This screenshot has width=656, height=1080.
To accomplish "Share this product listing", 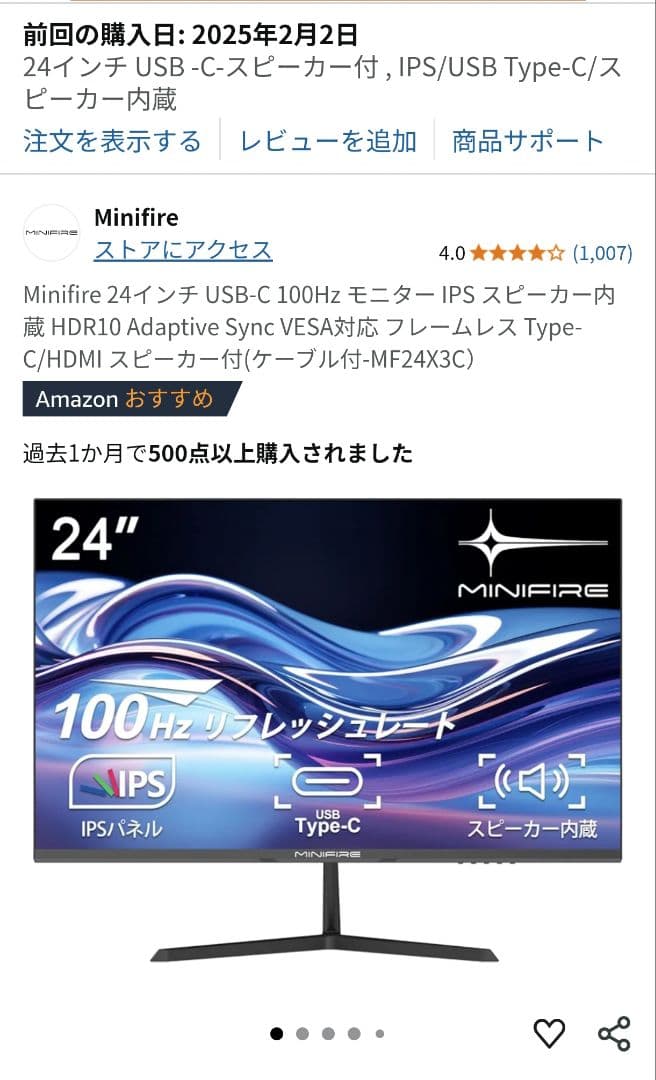I will (613, 1033).
